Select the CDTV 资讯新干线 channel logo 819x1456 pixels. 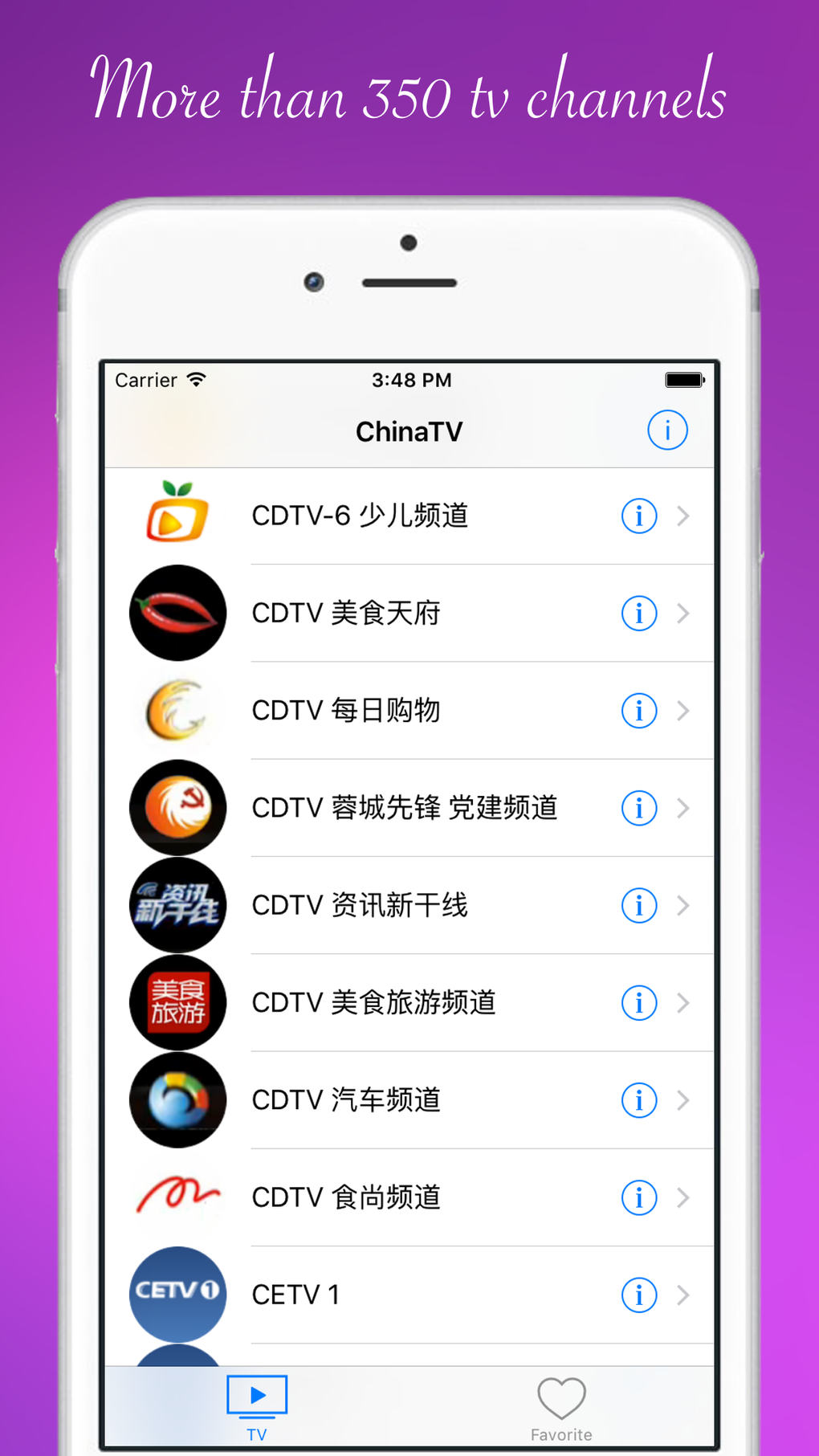[x=177, y=905]
